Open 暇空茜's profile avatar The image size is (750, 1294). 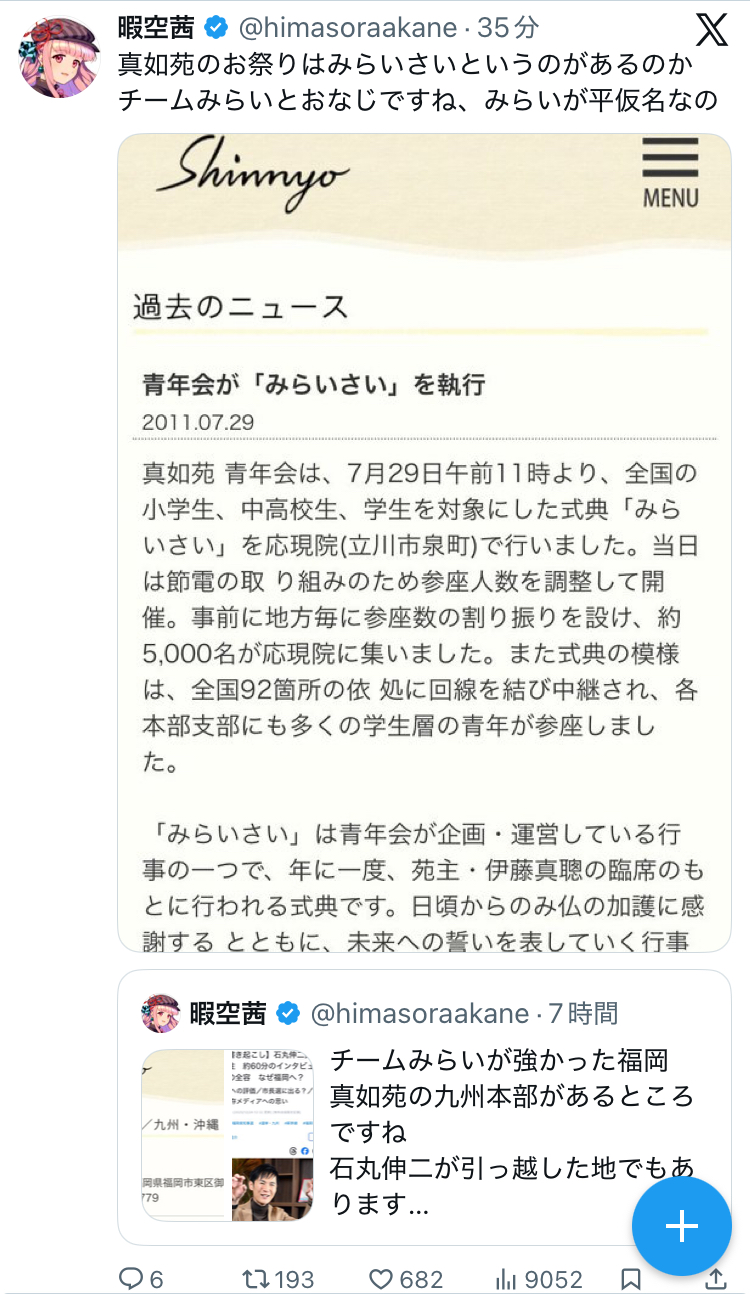pos(60,57)
